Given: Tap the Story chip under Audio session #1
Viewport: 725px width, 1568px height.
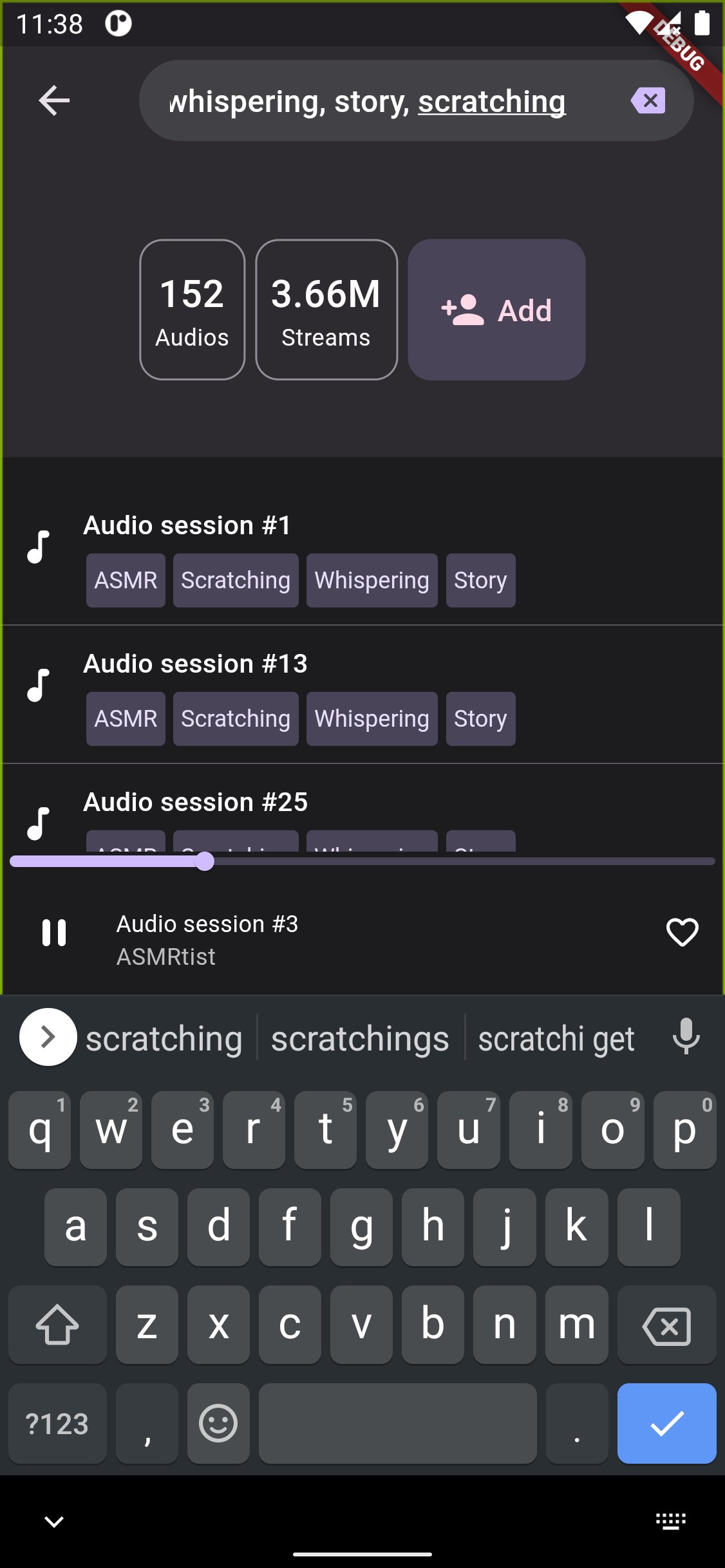Looking at the screenshot, I should (480, 581).
